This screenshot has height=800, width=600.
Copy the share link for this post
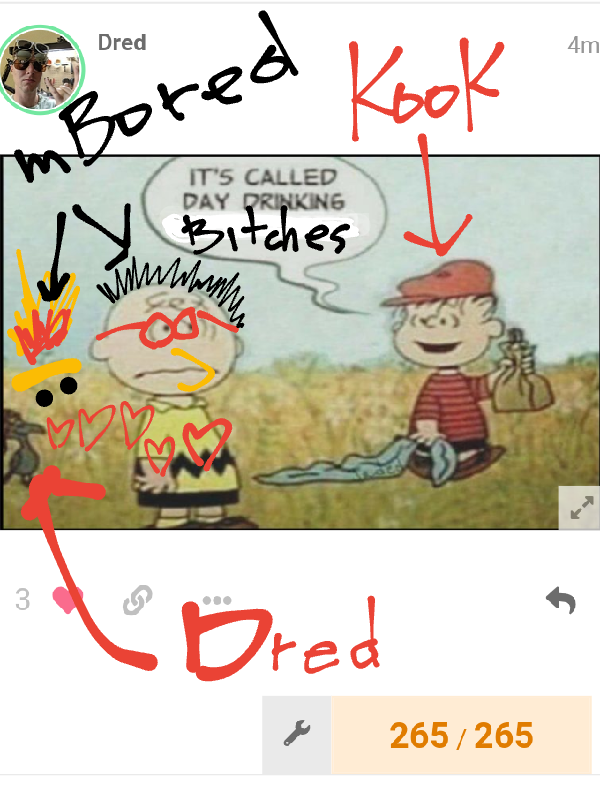point(137,600)
